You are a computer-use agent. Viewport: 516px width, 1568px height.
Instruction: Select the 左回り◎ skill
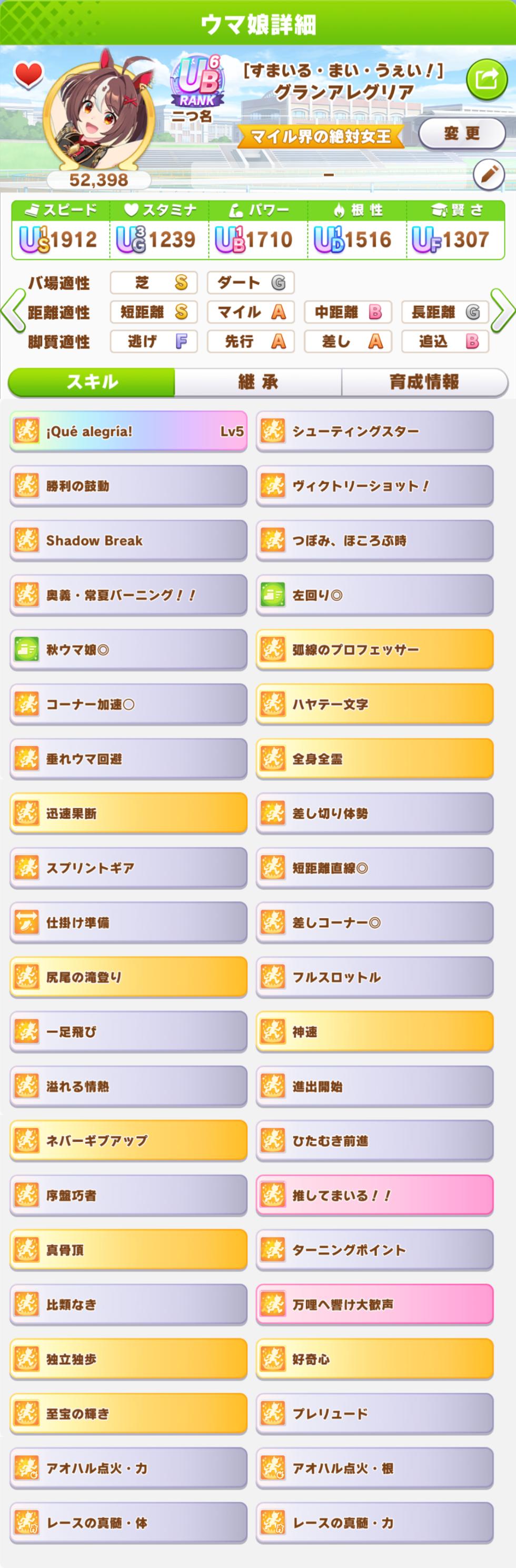(x=374, y=595)
